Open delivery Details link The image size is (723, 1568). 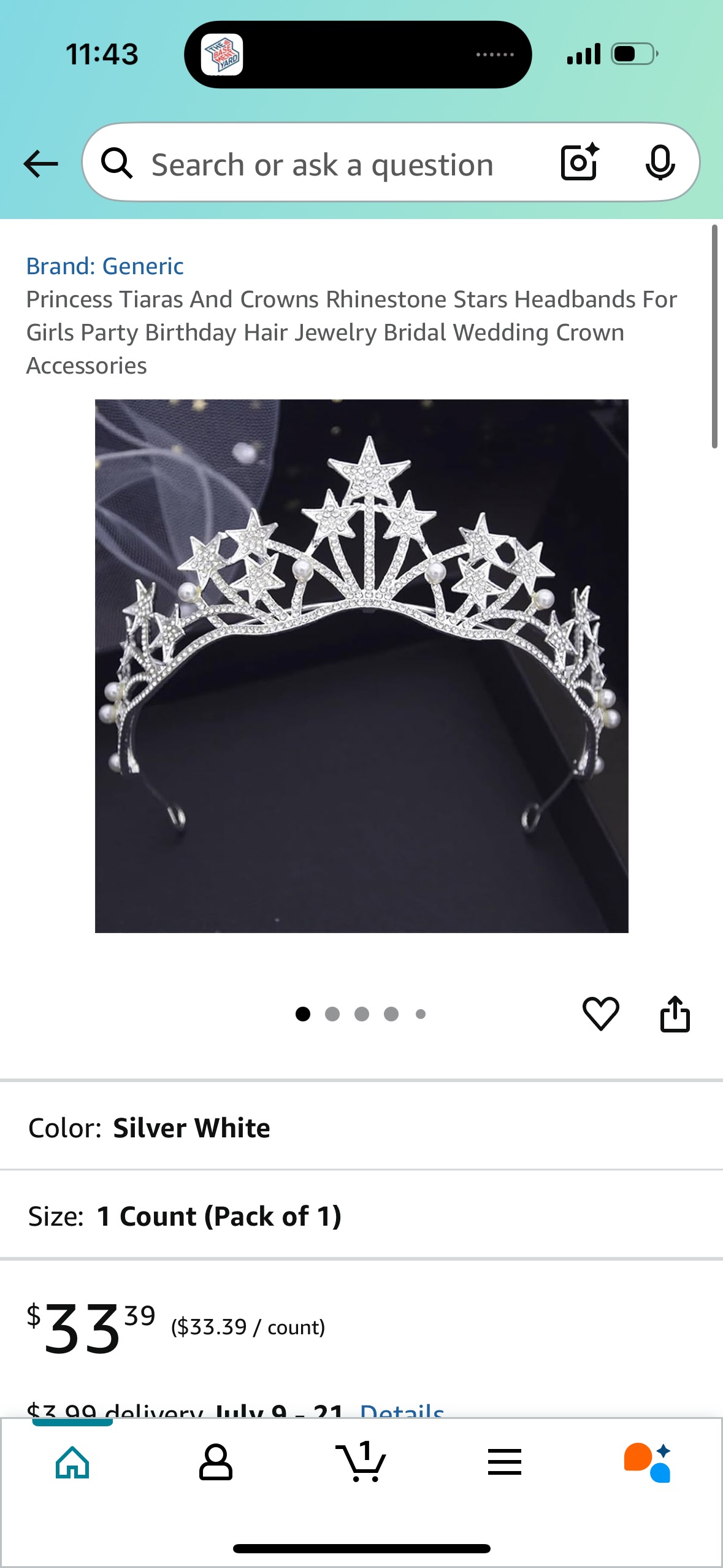click(402, 1410)
